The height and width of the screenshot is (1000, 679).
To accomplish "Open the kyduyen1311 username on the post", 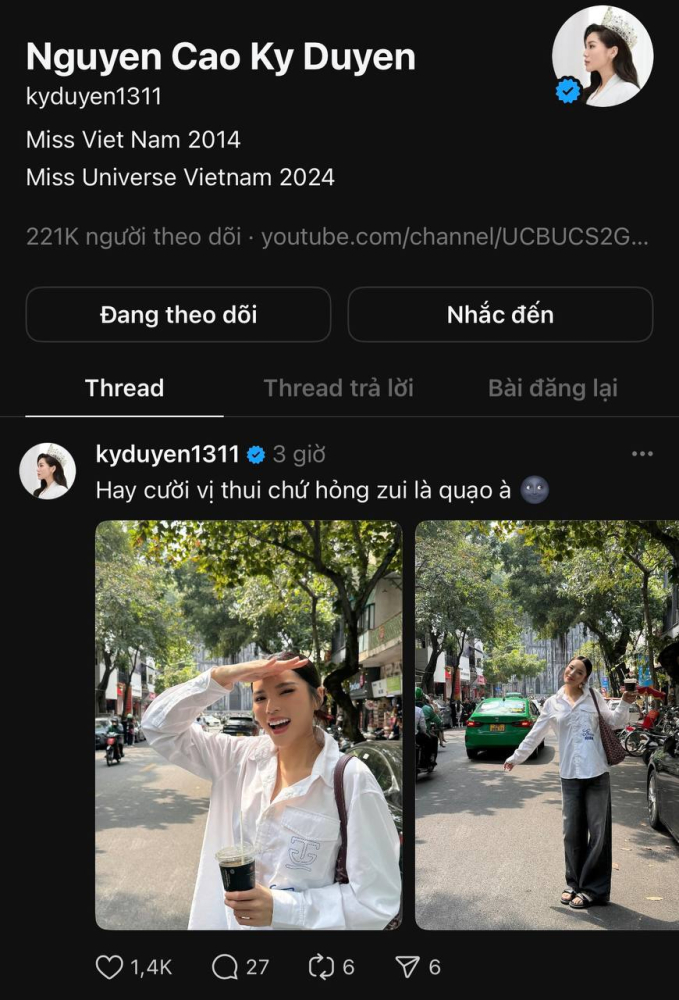I will tap(167, 454).
